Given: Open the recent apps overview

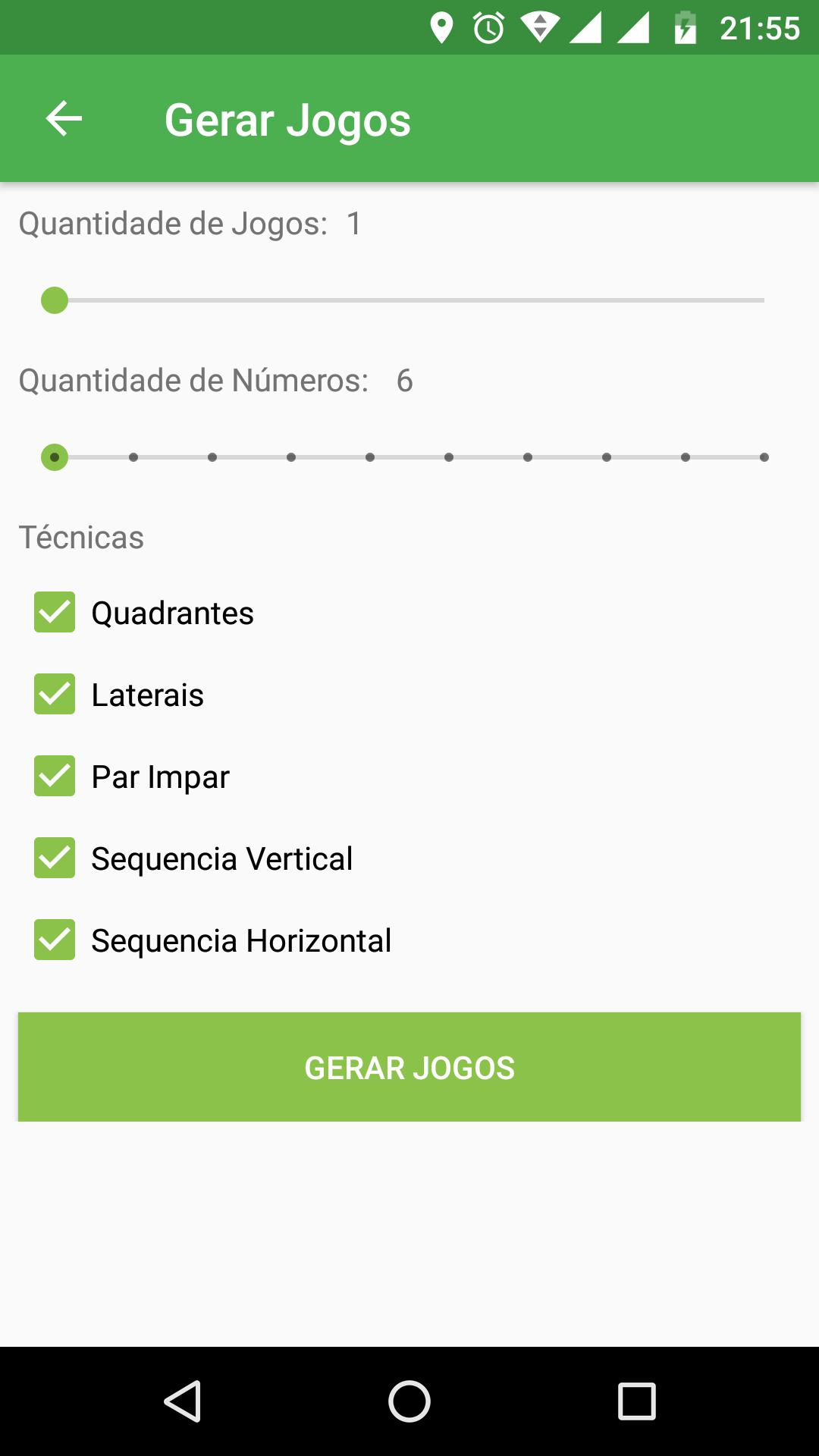Looking at the screenshot, I should (x=636, y=1401).
